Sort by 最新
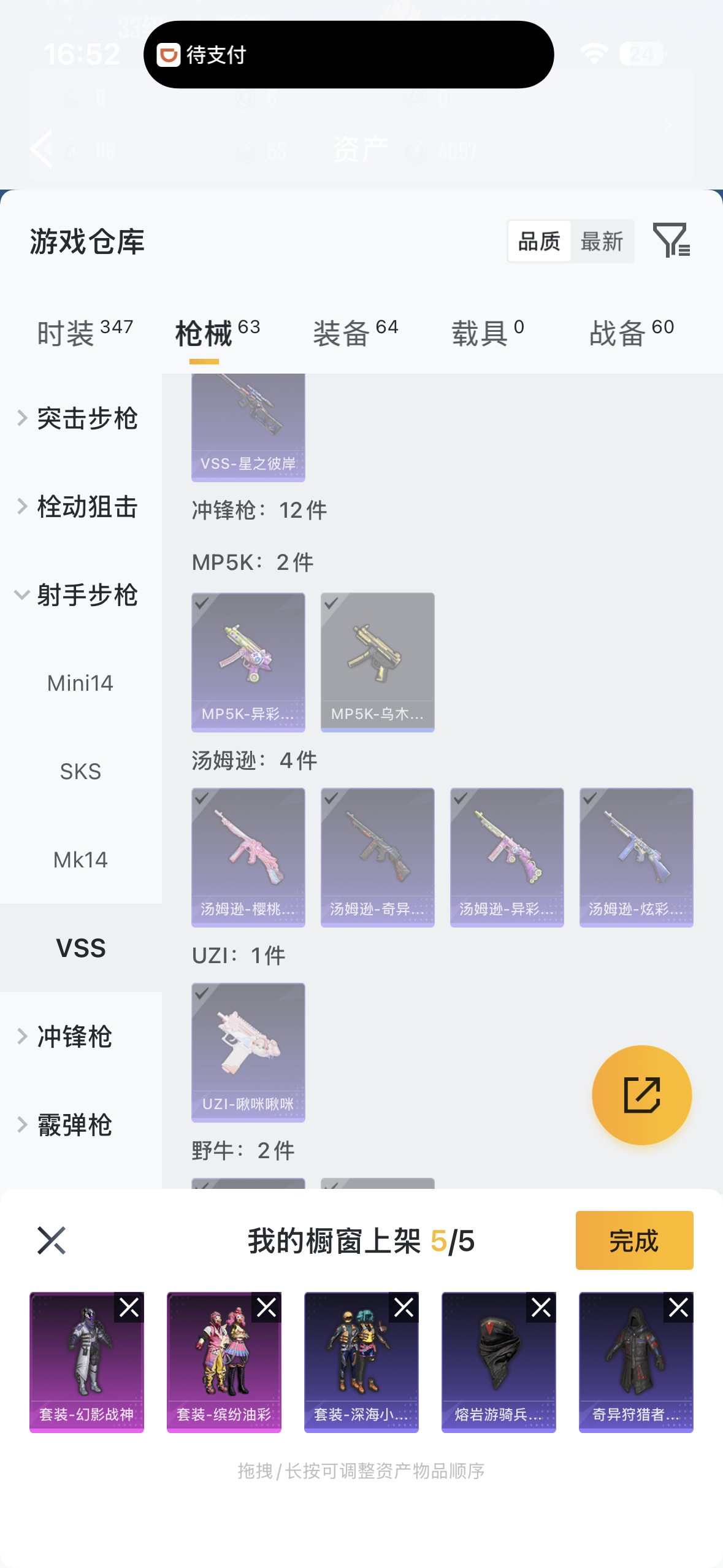 click(x=602, y=242)
